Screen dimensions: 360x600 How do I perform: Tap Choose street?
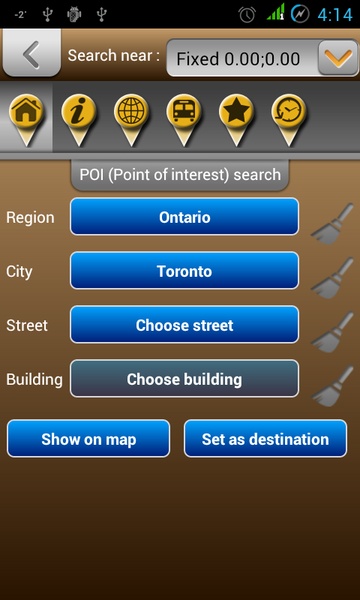pos(184,324)
